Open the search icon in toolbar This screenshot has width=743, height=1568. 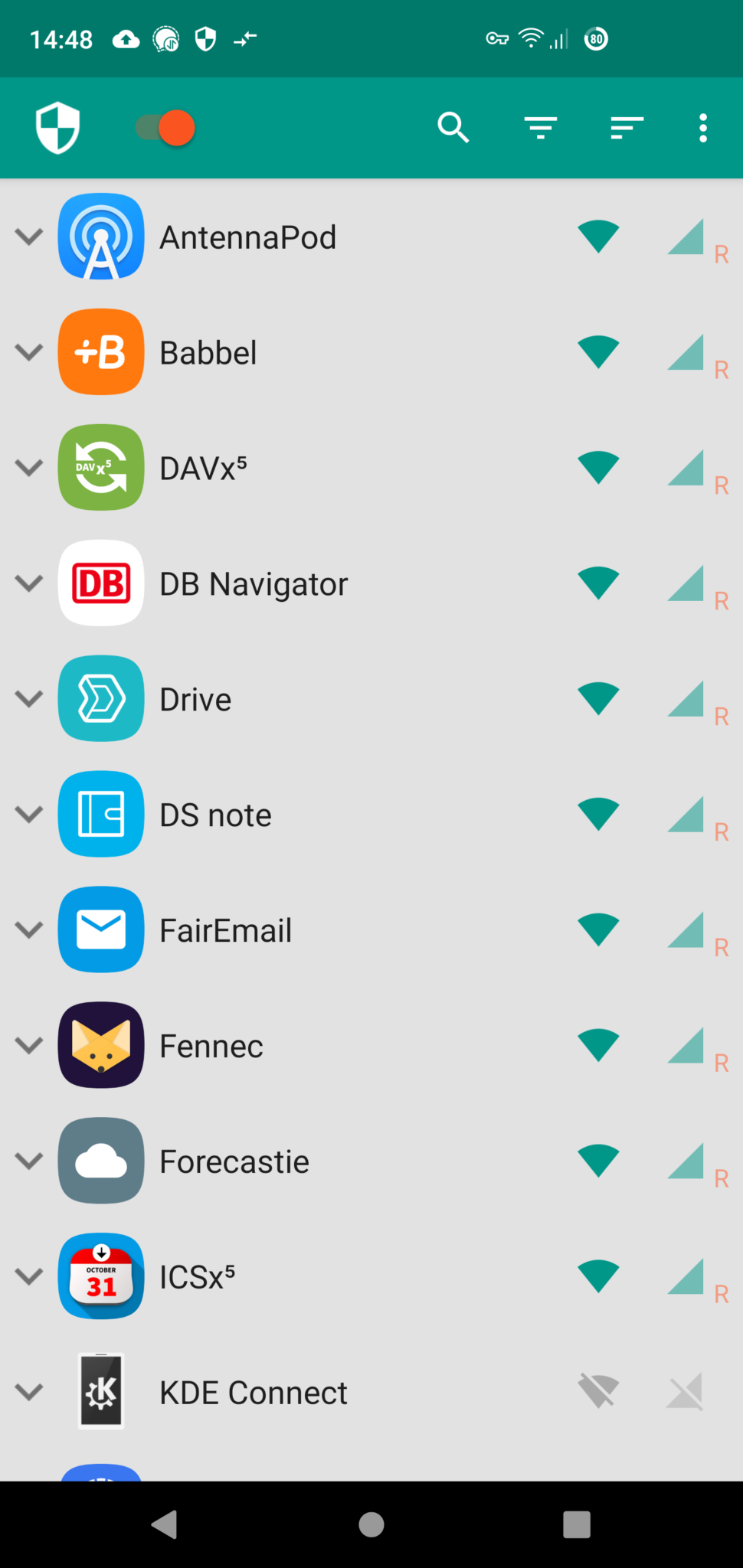(x=453, y=128)
